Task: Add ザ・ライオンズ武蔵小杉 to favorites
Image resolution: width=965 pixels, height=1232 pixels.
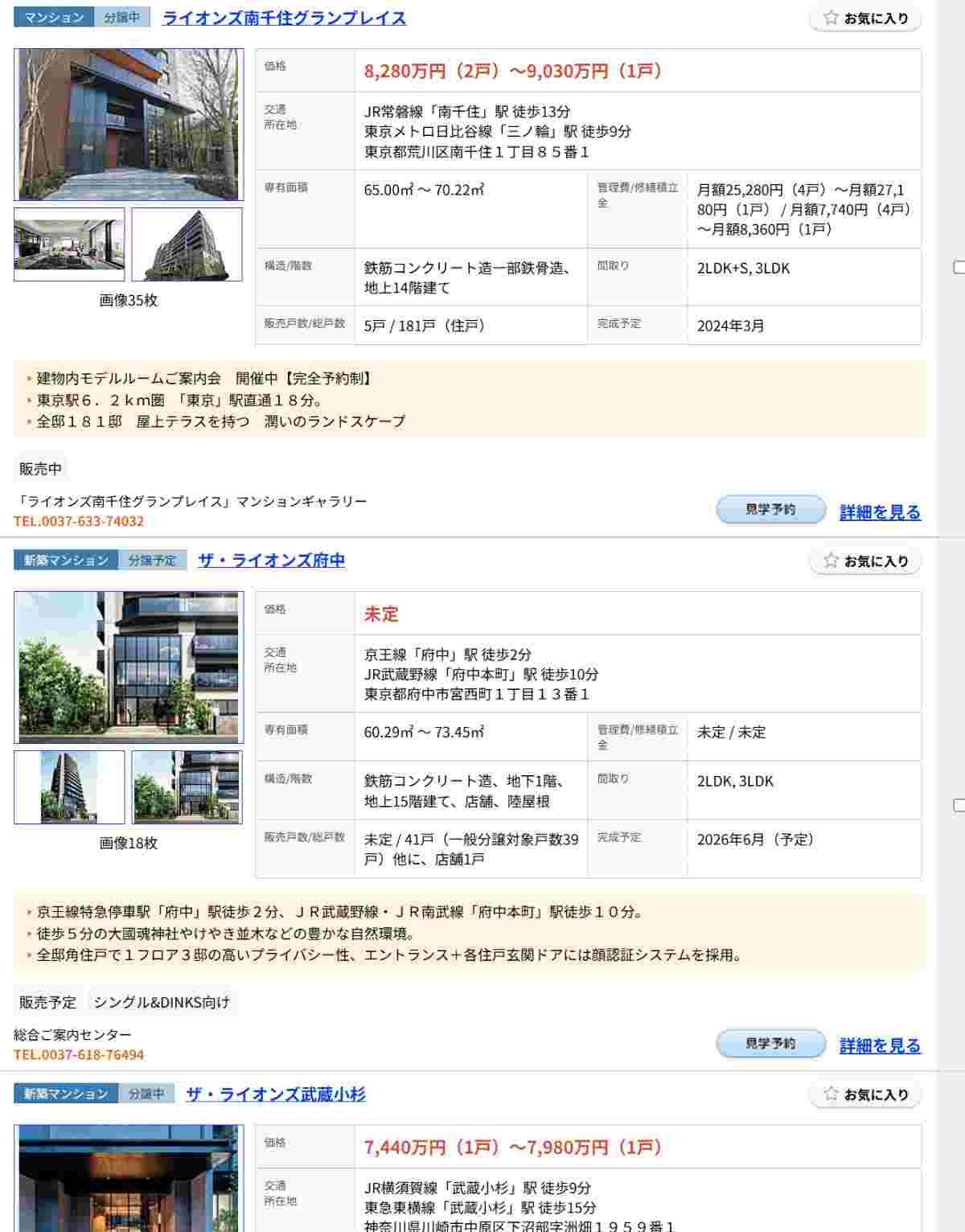Action: click(x=865, y=1094)
